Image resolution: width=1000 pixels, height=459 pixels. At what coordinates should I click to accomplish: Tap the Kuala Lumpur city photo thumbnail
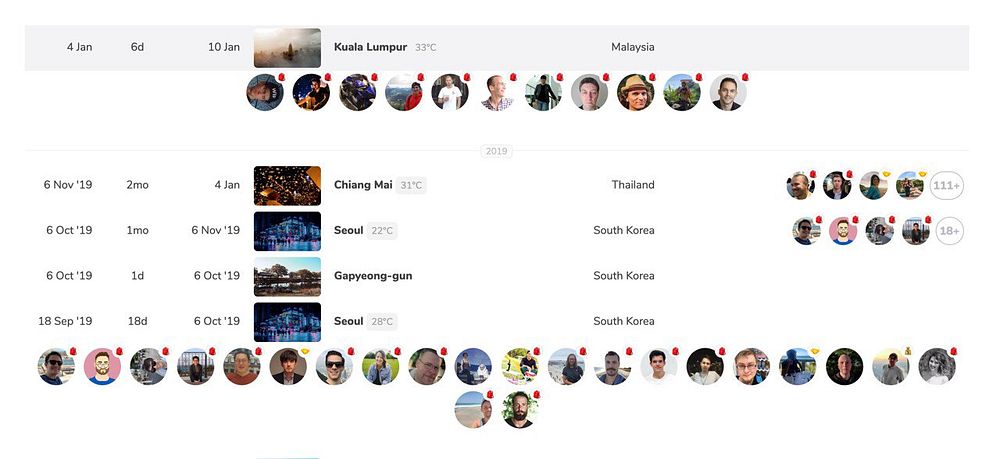pos(287,48)
